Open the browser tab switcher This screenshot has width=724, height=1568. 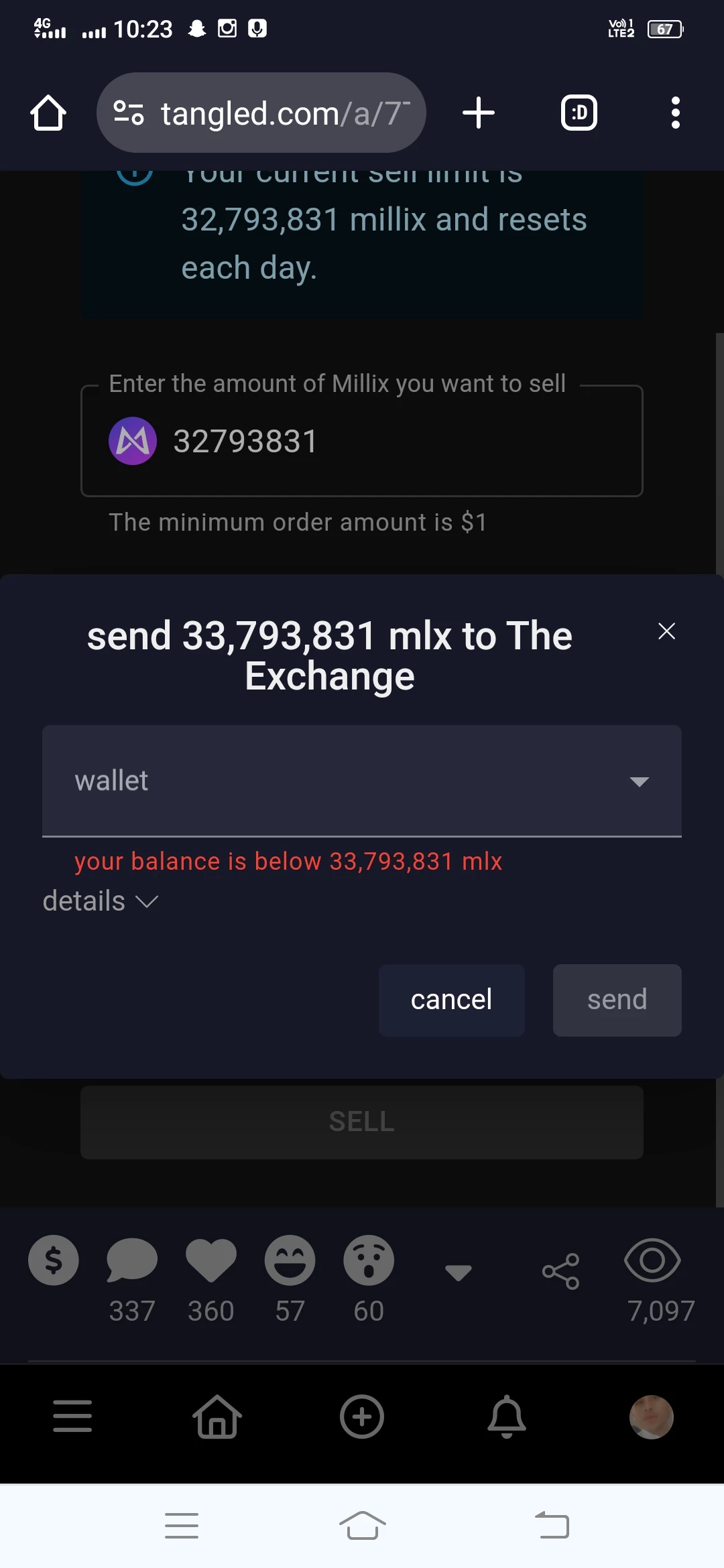coord(579,113)
